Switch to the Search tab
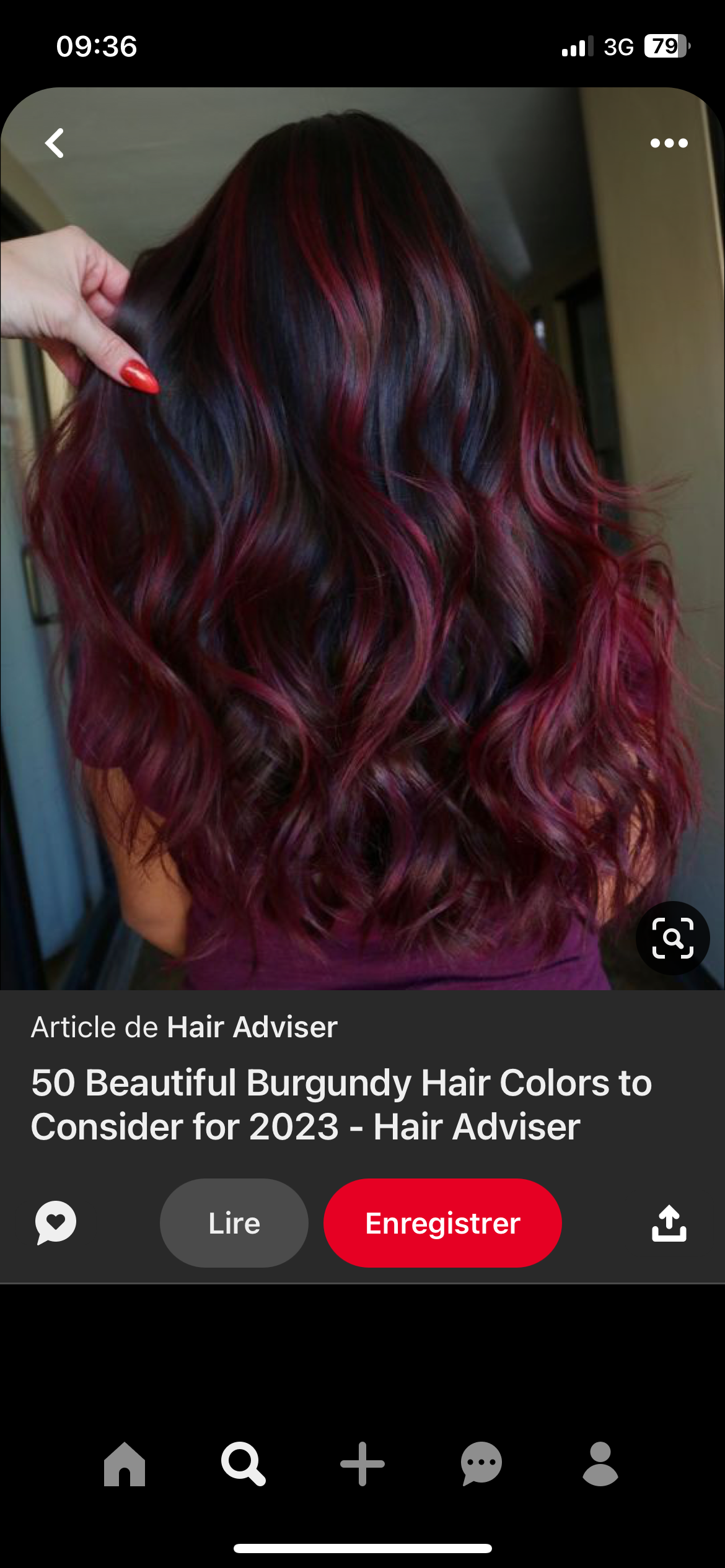The height and width of the screenshot is (1568, 725). pos(243,1464)
